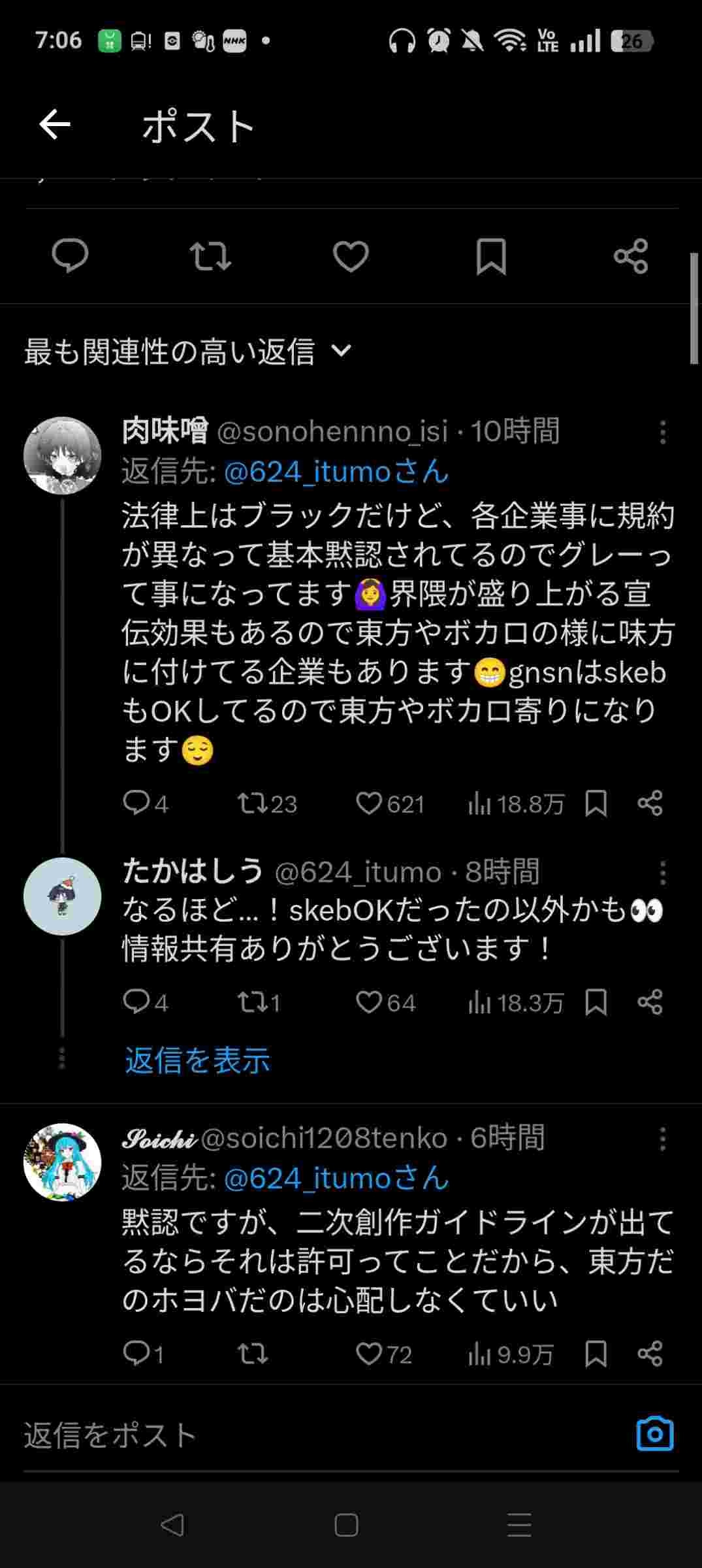Screen dimensions: 702x1568
Task: Like たかはしう's reply with 64 likes
Action: (x=369, y=1002)
